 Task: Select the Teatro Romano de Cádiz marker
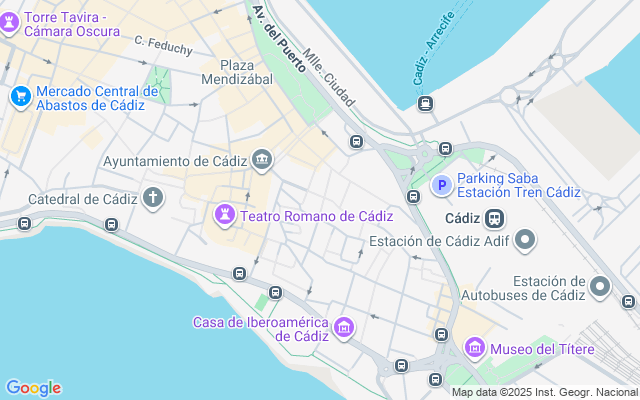coord(225,215)
